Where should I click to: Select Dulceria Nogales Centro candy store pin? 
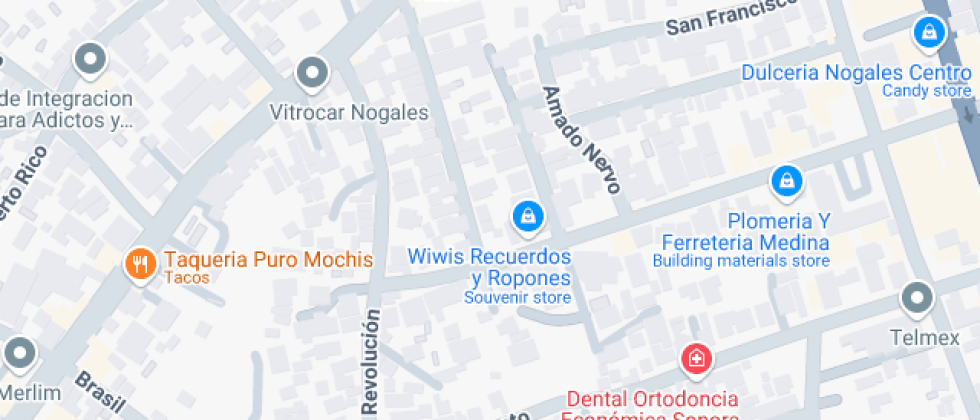pos(929,34)
